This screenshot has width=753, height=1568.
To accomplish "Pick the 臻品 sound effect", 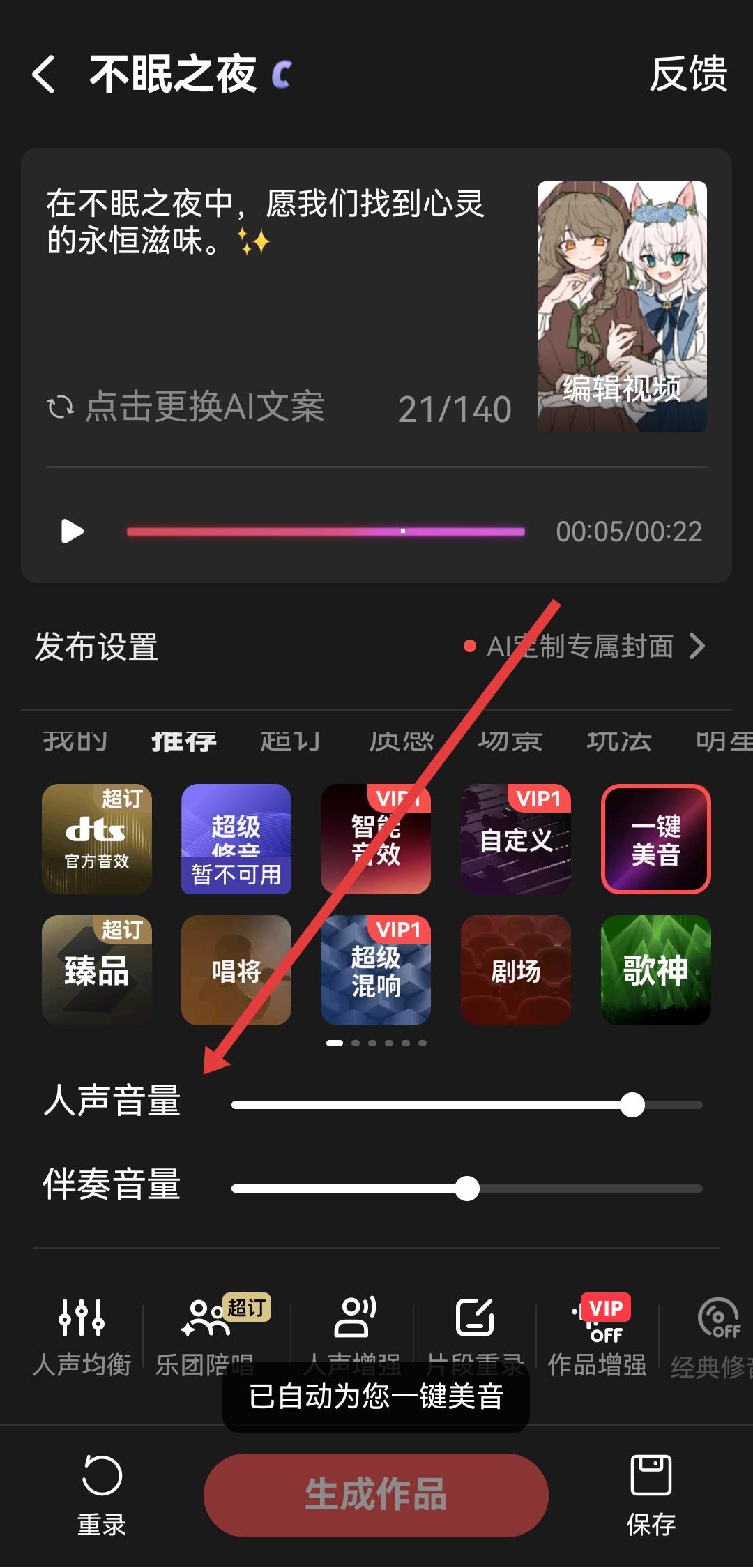I will point(97,970).
